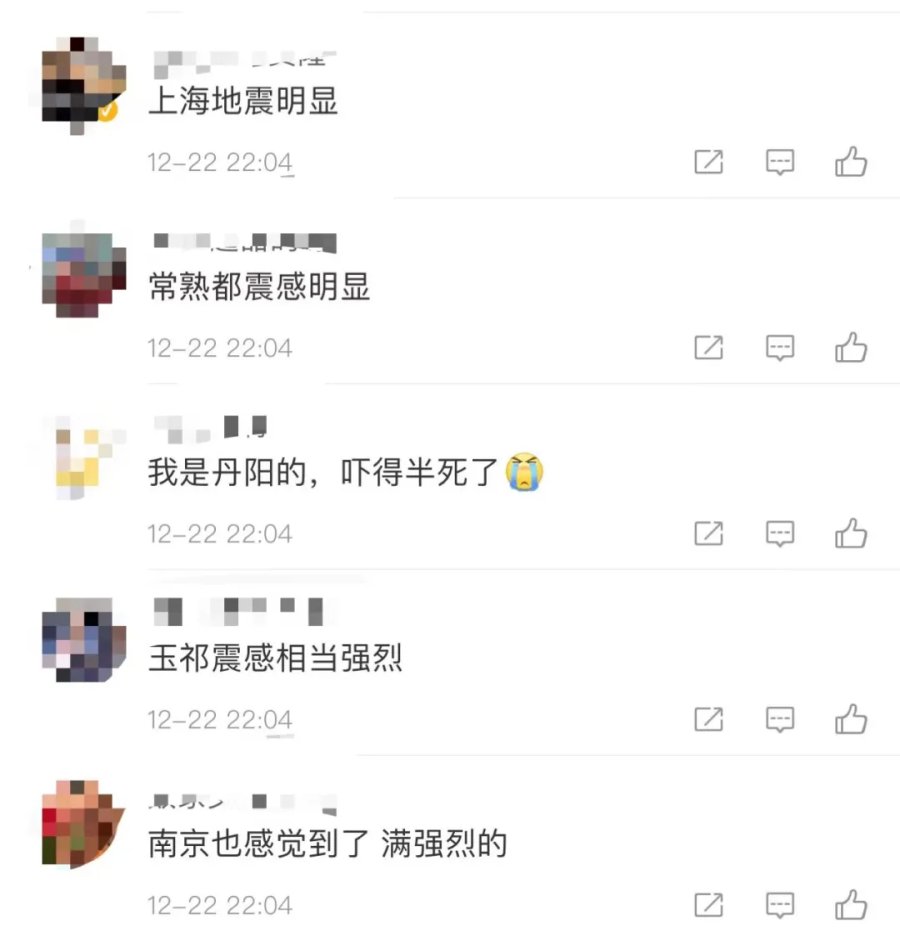Repost the comment '玉祁震感相当强烈'
The height and width of the screenshot is (936, 900).
[x=708, y=719]
